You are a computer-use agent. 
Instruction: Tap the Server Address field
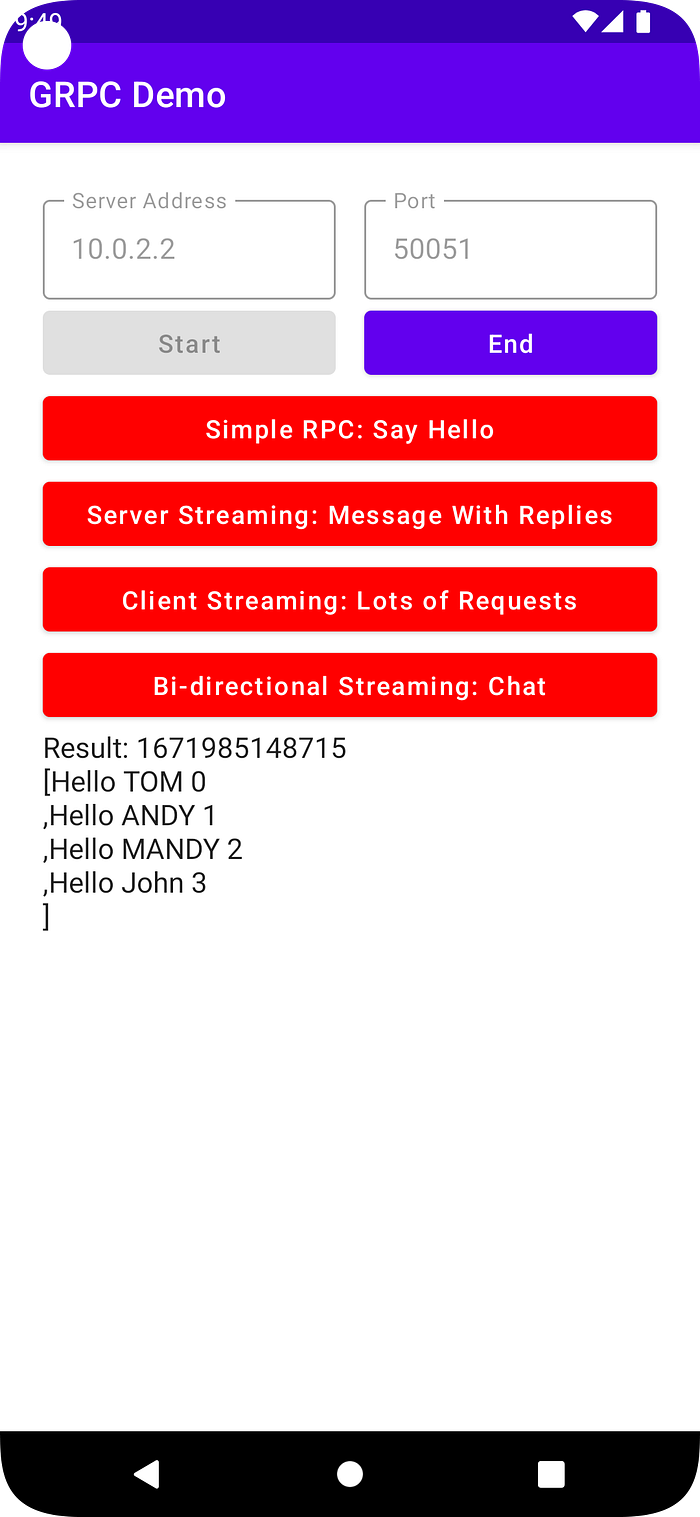pyautogui.click(x=189, y=250)
